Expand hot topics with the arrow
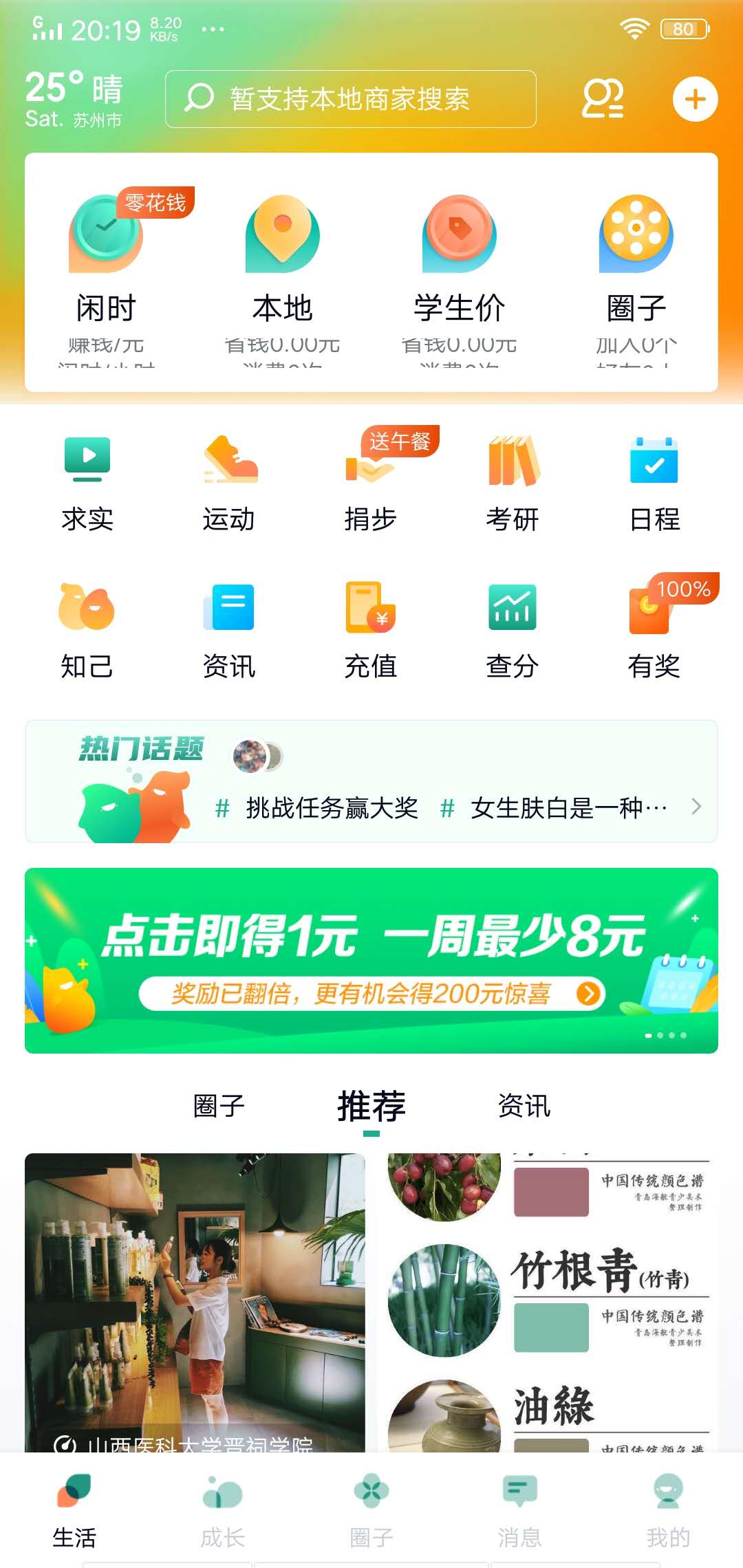 click(x=696, y=807)
